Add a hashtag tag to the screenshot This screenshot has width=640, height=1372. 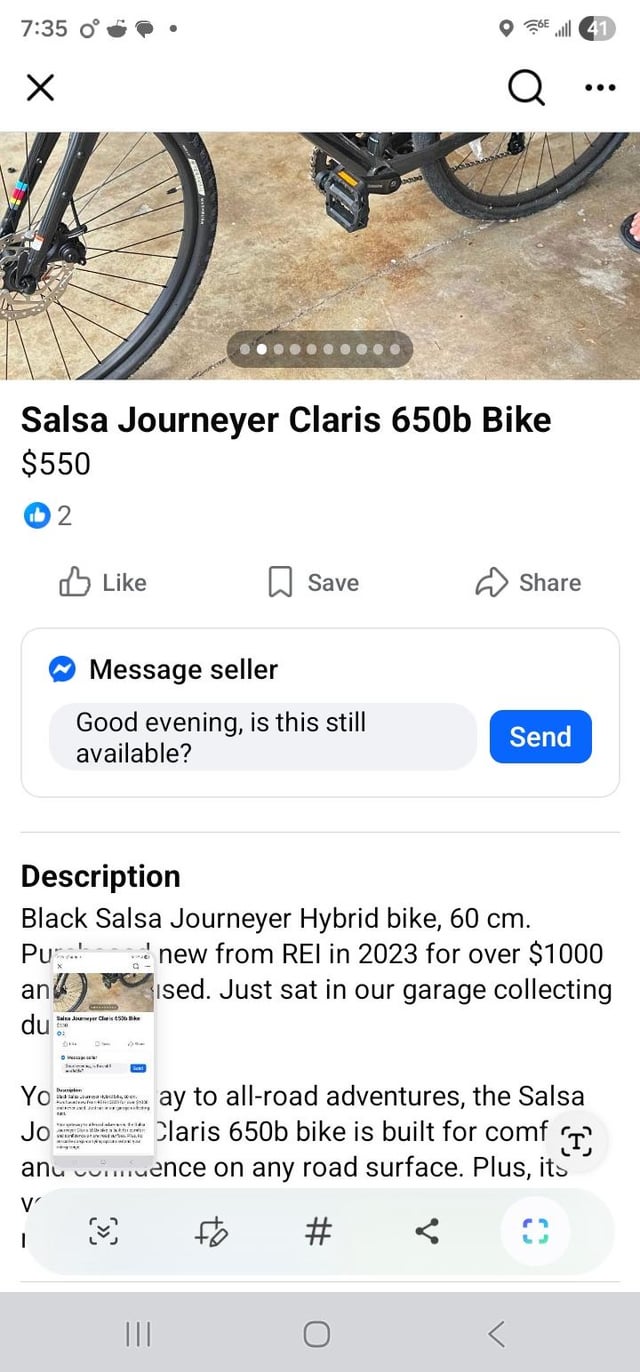point(317,1231)
